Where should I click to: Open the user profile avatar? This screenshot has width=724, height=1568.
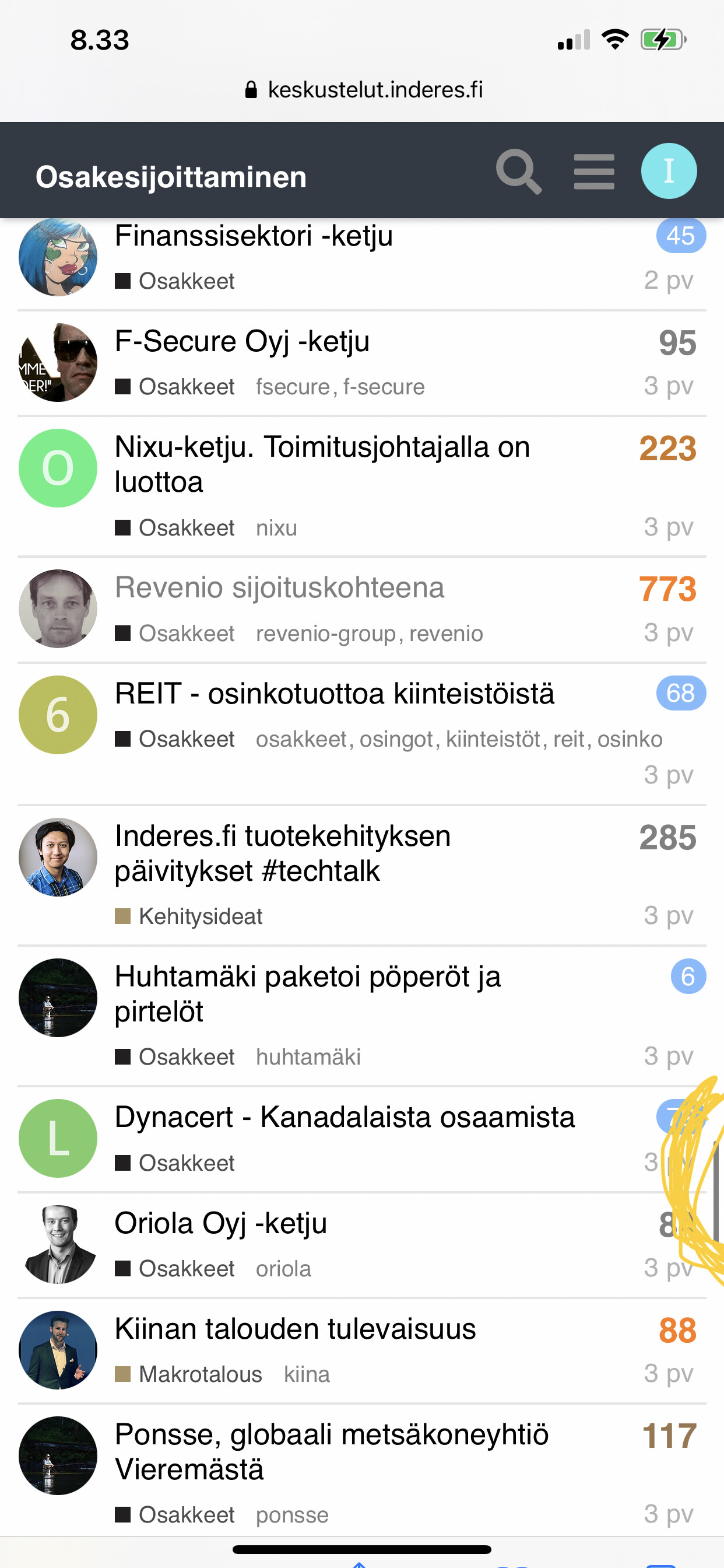click(669, 171)
